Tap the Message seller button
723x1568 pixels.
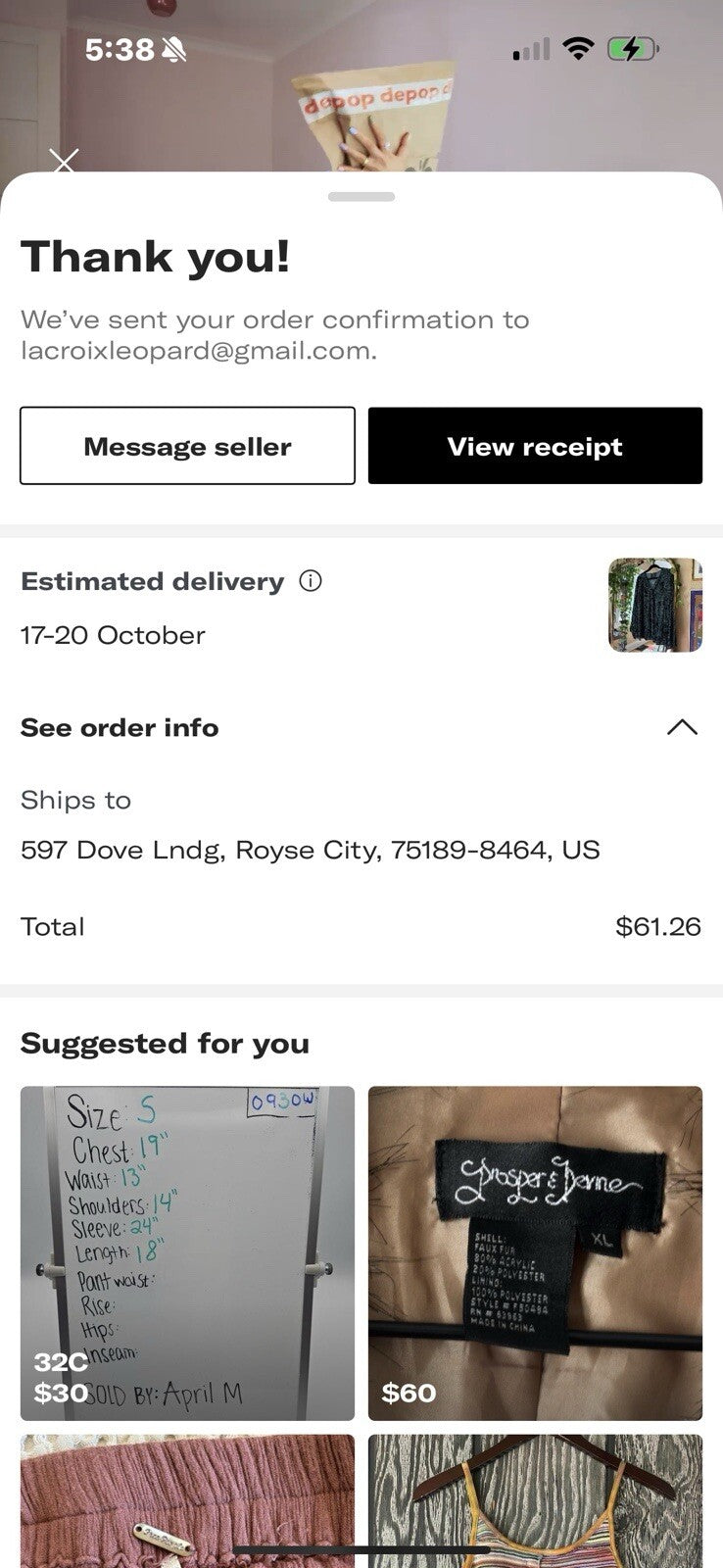[187, 446]
